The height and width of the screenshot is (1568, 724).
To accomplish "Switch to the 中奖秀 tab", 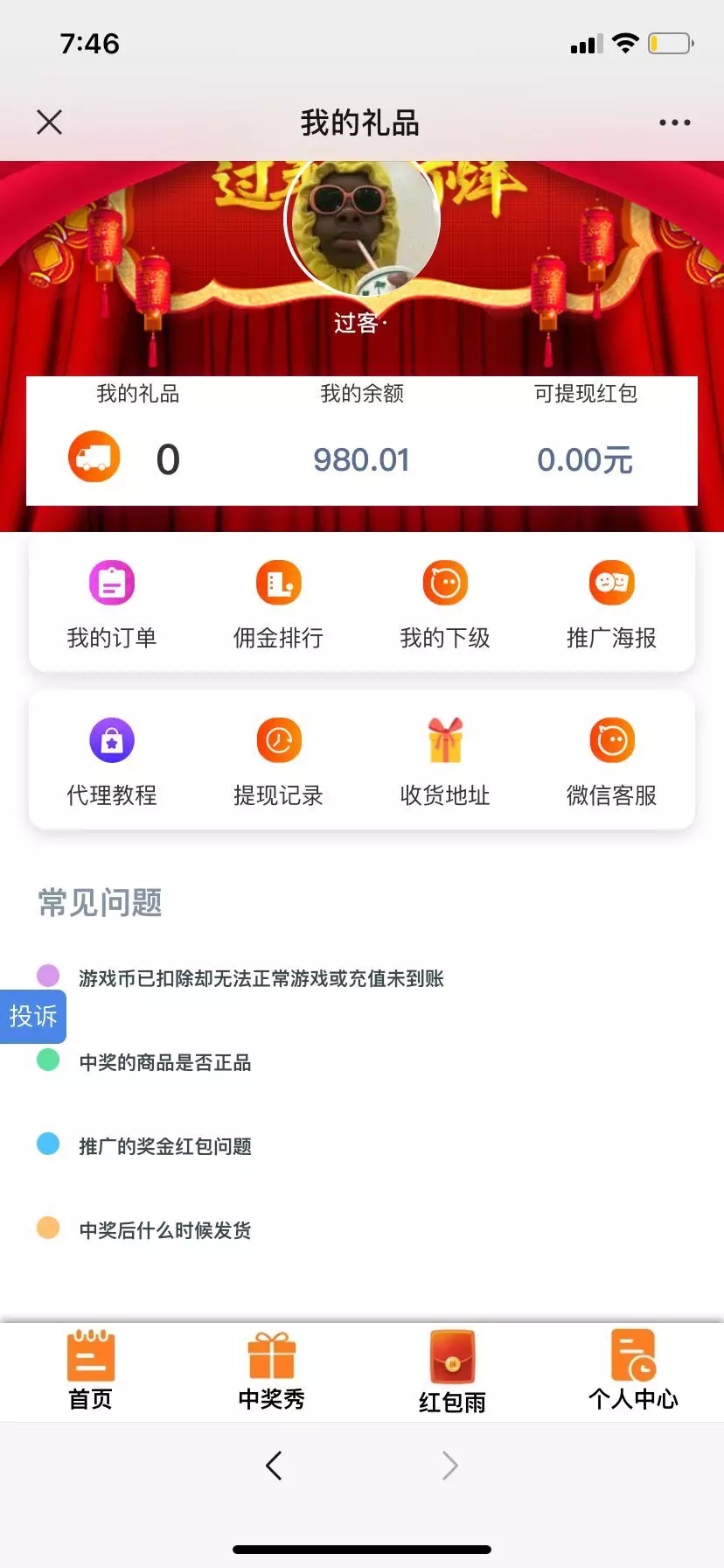I will pos(272,1371).
